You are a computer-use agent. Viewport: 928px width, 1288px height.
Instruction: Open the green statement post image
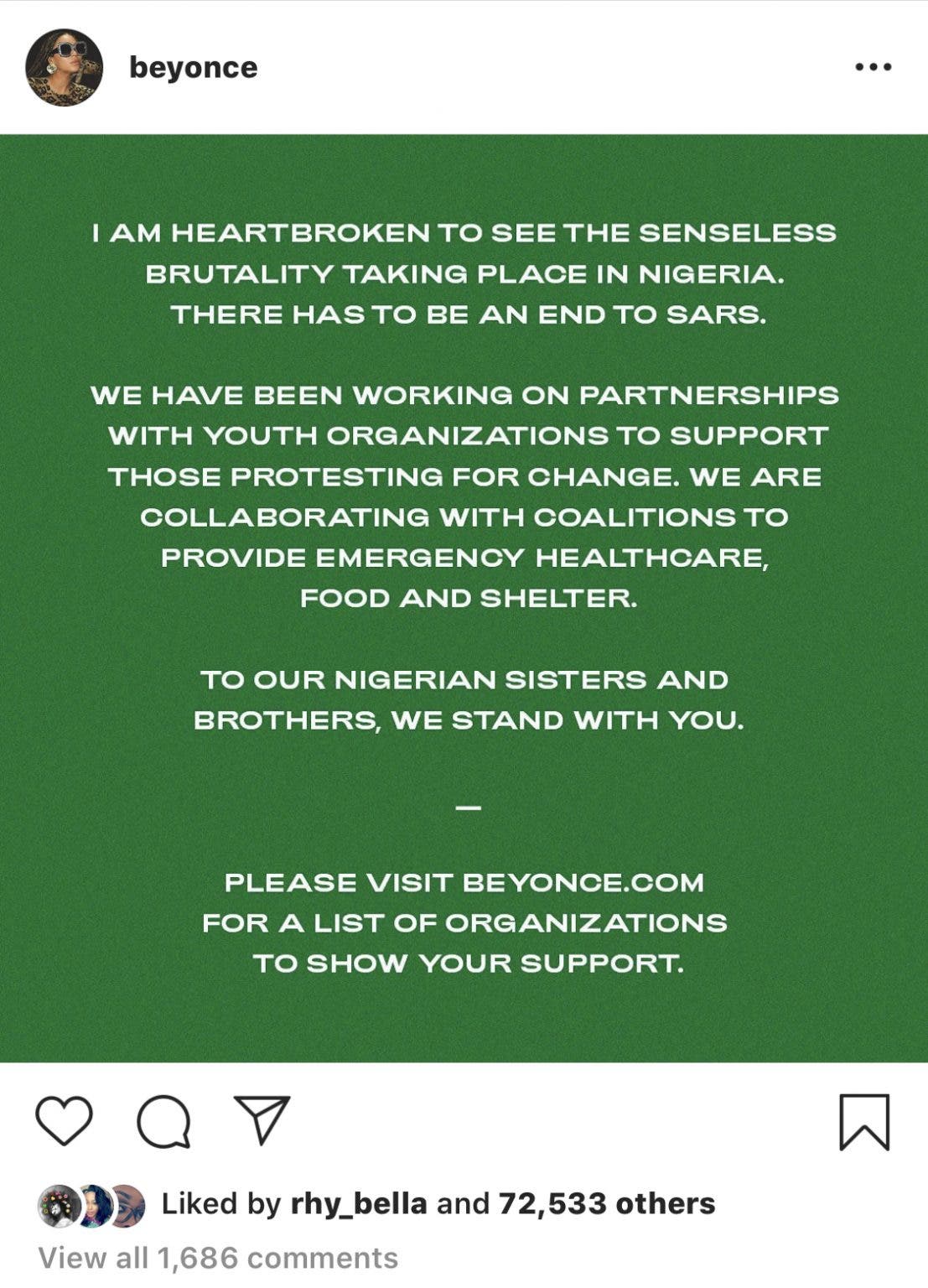pyautogui.click(x=464, y=598)
